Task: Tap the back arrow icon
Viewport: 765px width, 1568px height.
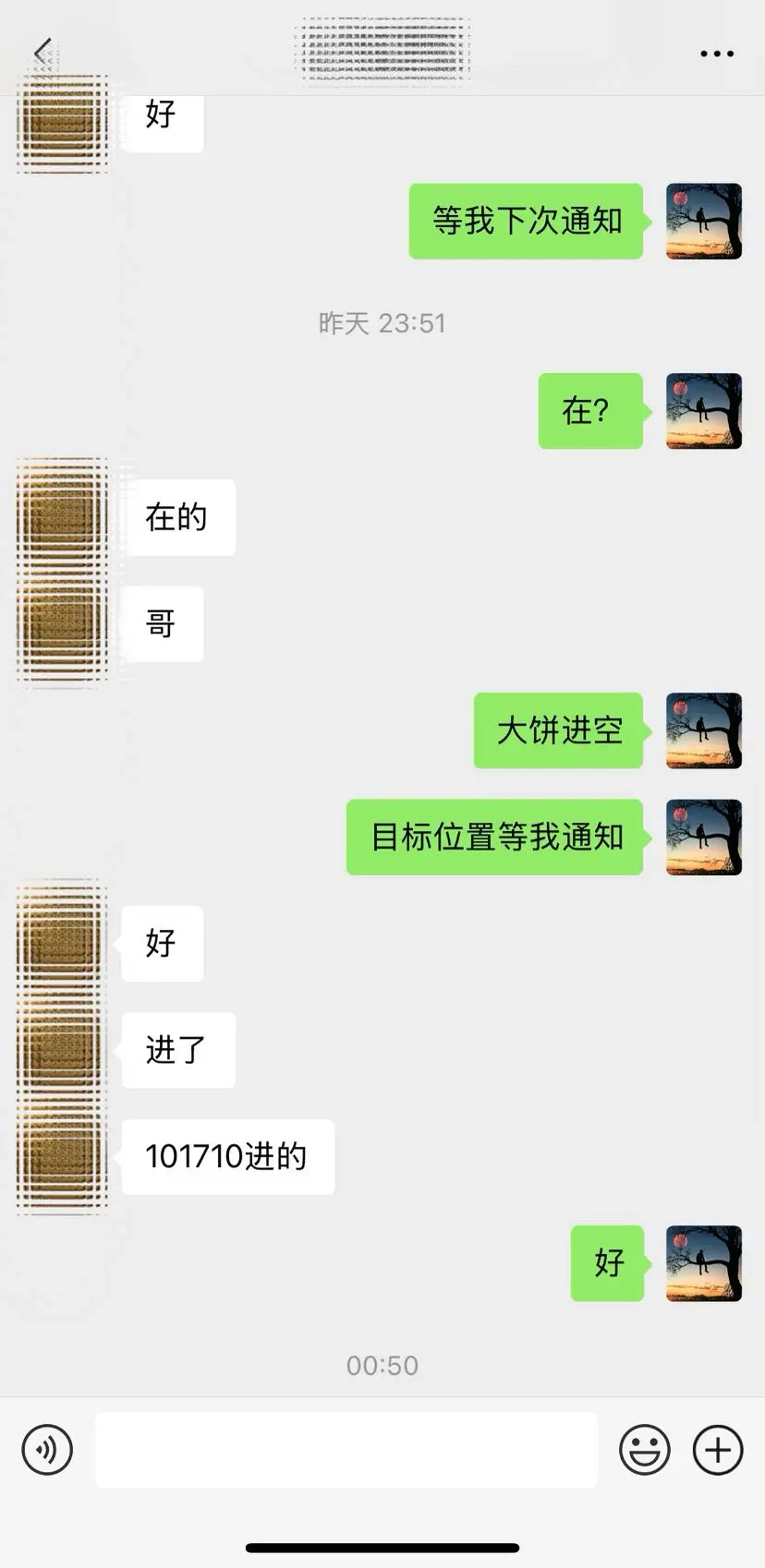Action: pos(42,53)
